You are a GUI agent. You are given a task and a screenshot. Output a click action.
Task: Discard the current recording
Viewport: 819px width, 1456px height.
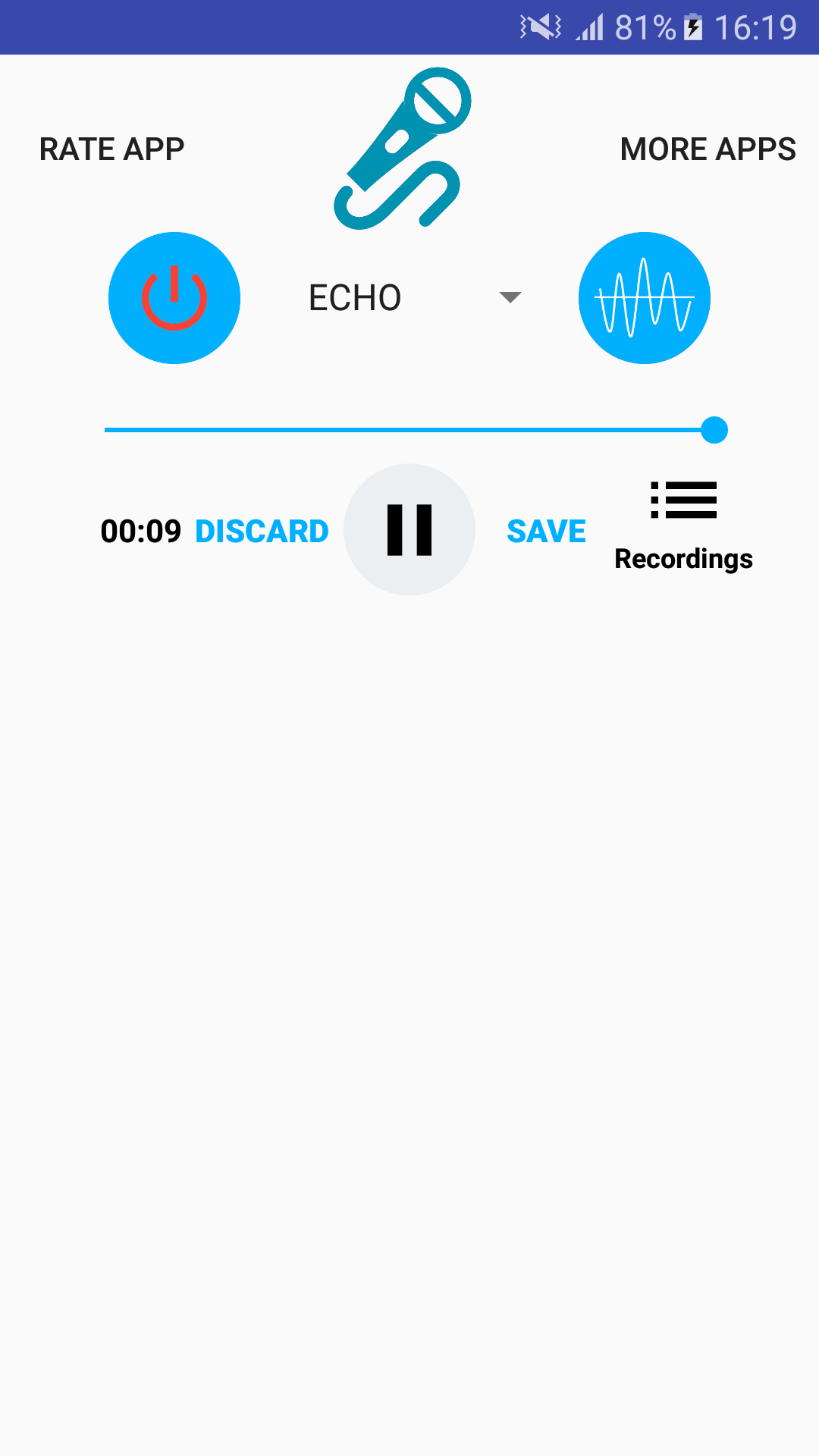[260, 531]
